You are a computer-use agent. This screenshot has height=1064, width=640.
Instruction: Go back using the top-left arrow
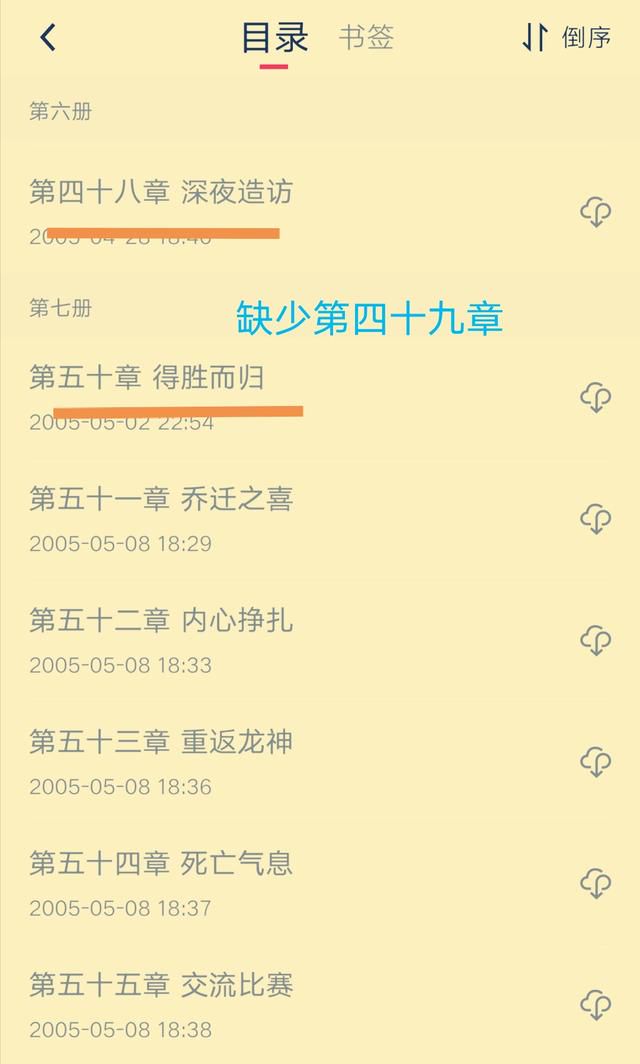coord(47,38)
